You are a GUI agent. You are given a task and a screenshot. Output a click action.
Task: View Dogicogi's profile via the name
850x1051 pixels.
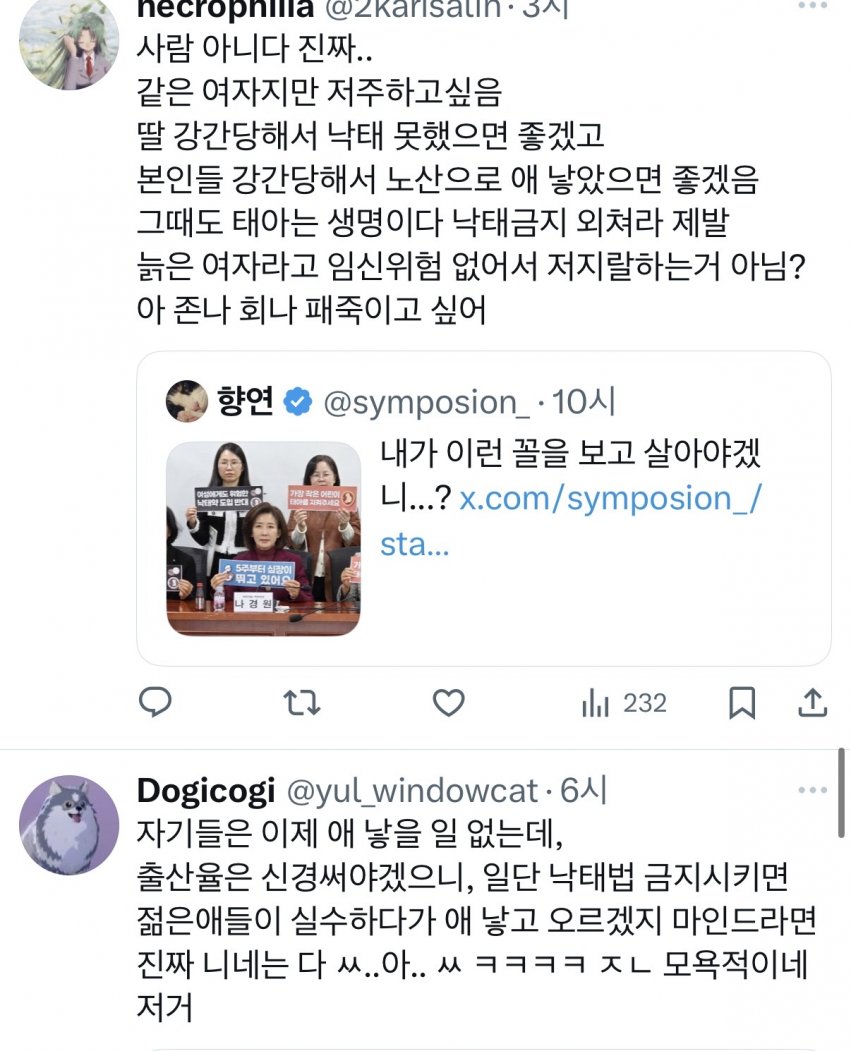click(x=205, y=791)
